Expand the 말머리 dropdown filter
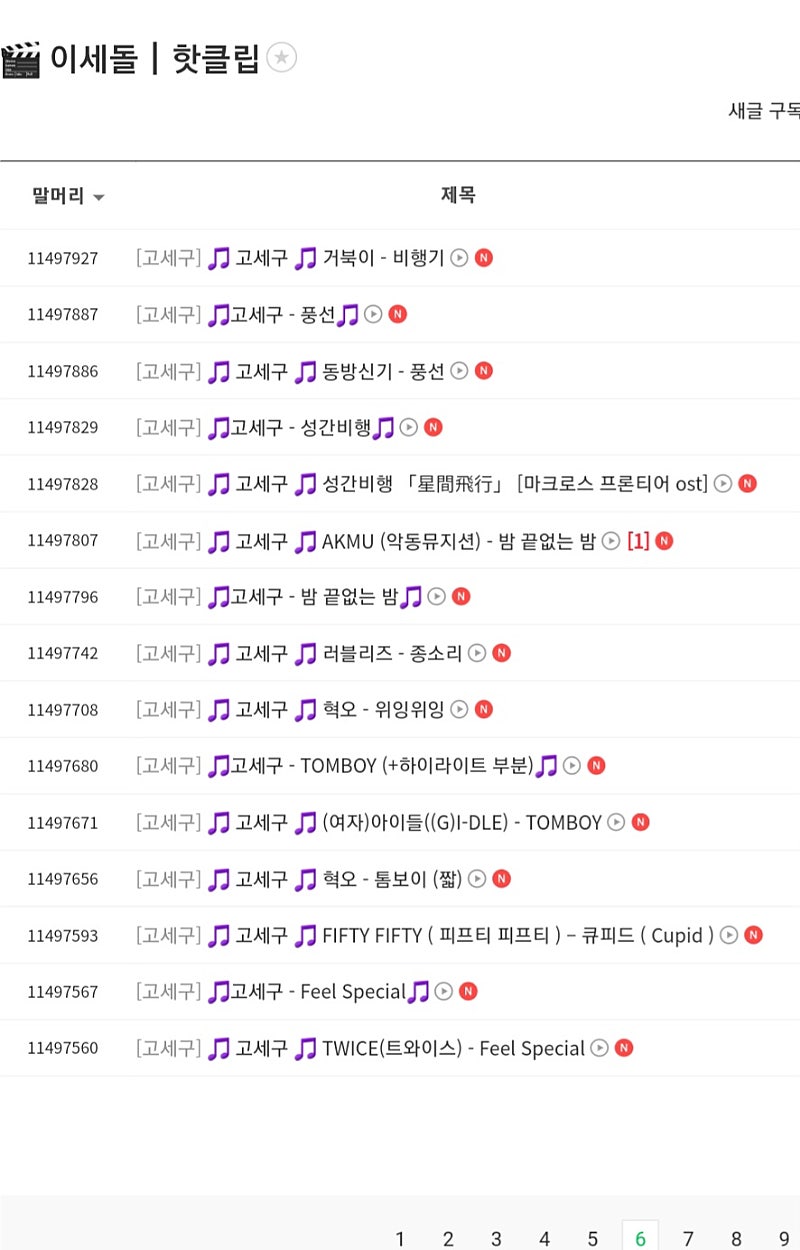 click(68, 196)
